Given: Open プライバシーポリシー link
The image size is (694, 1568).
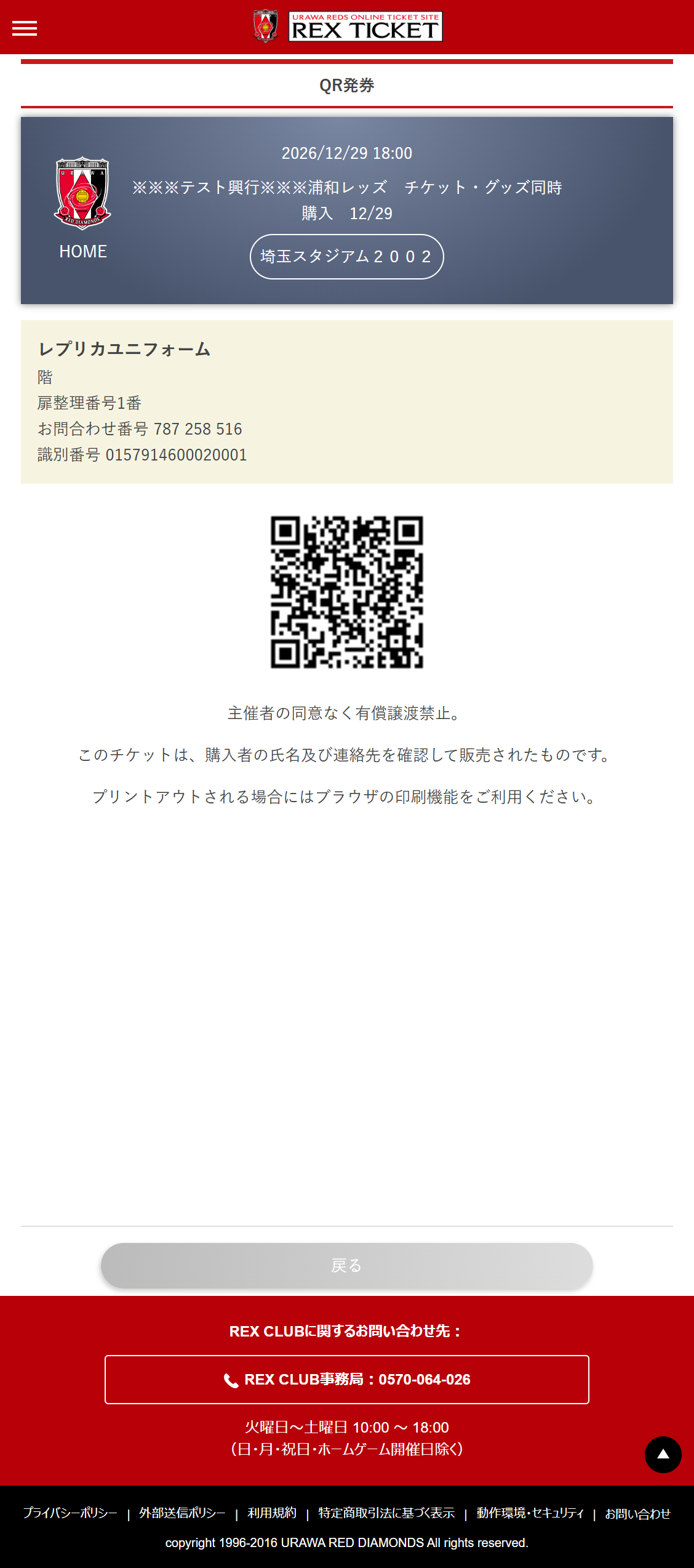Looking at the screenshot, I should (x=70, y=1513).
